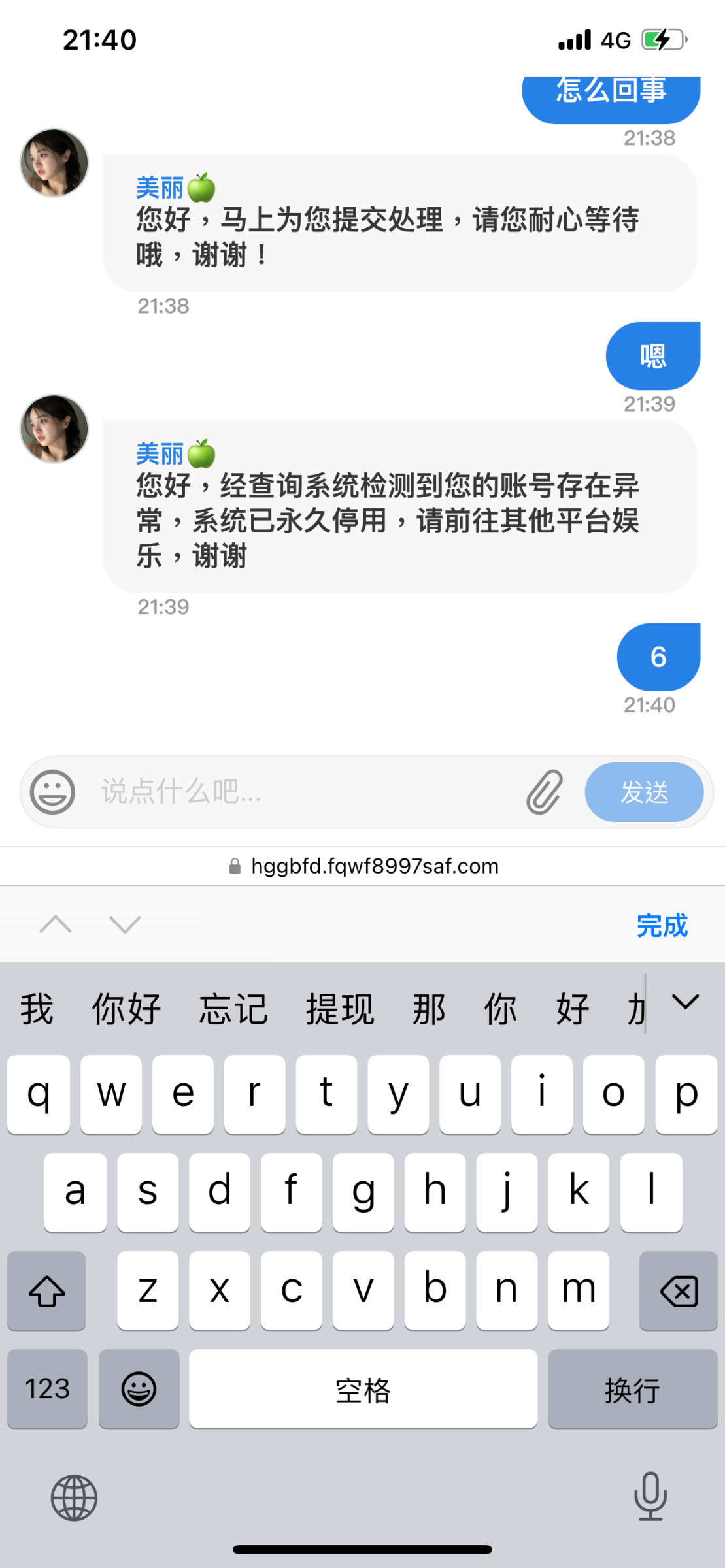Tap the down arrow to go to next field
This screenshot has height=1568, width=725.
(x=124, y=925)
